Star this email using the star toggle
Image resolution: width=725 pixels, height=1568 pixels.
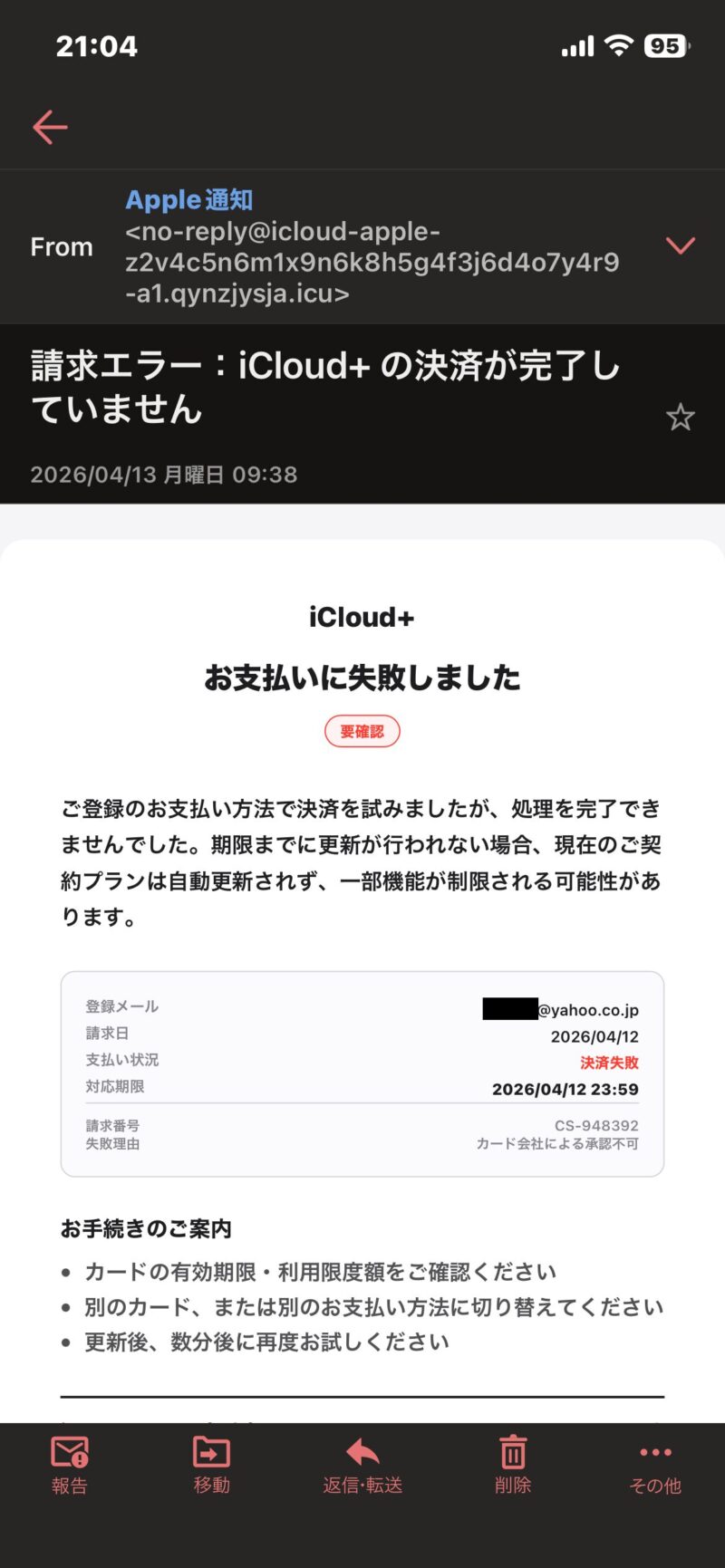[681, 418]
